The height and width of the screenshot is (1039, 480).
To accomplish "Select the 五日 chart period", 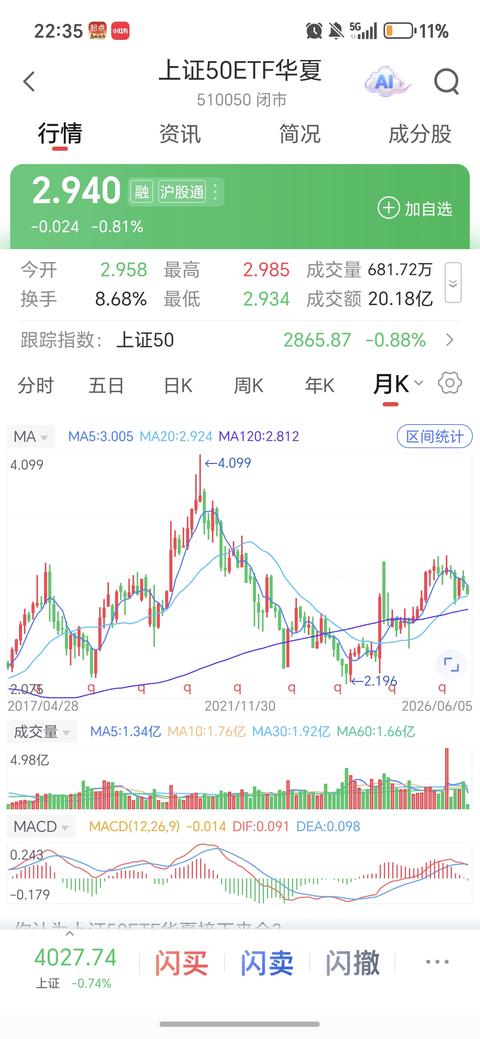I will coord(106,385).
